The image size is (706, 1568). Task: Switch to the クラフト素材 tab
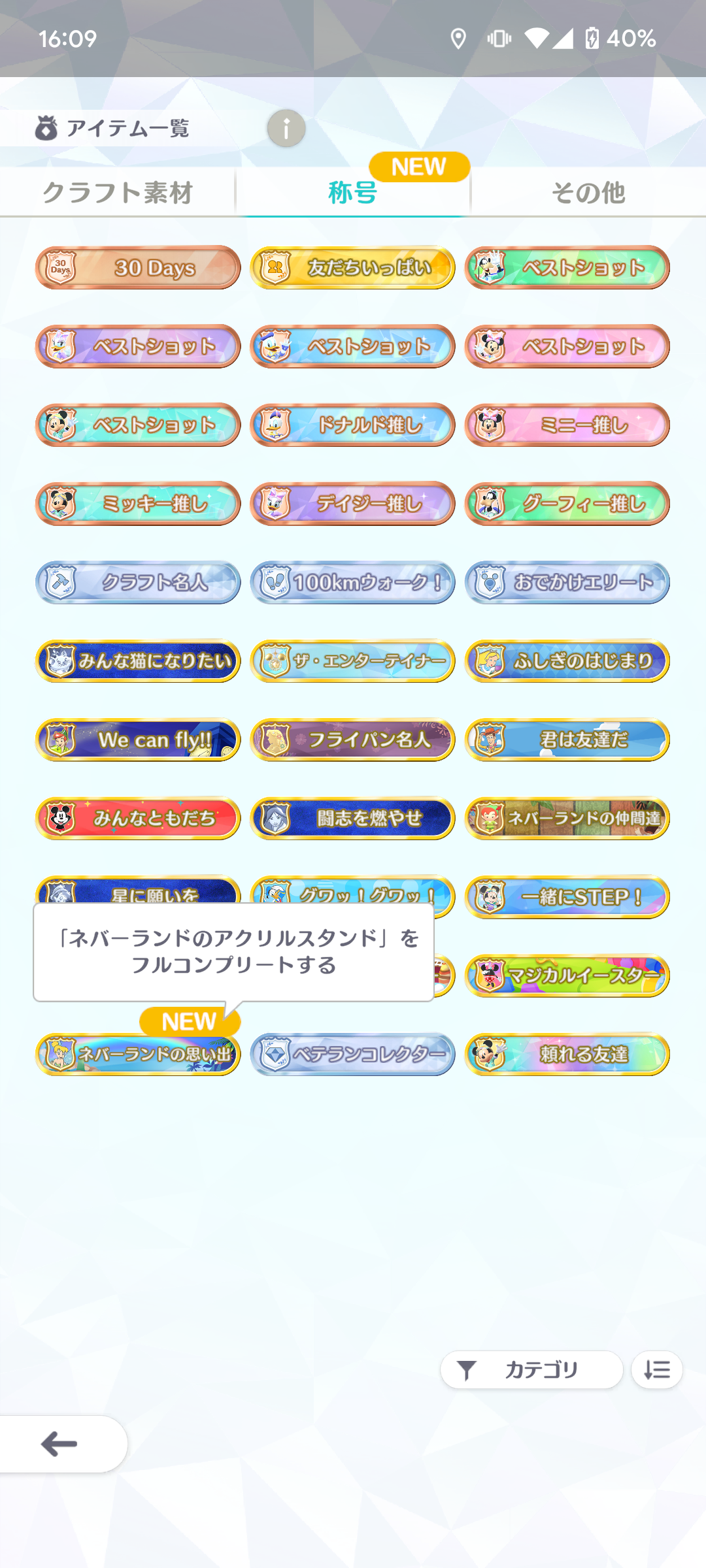(118, 192)
